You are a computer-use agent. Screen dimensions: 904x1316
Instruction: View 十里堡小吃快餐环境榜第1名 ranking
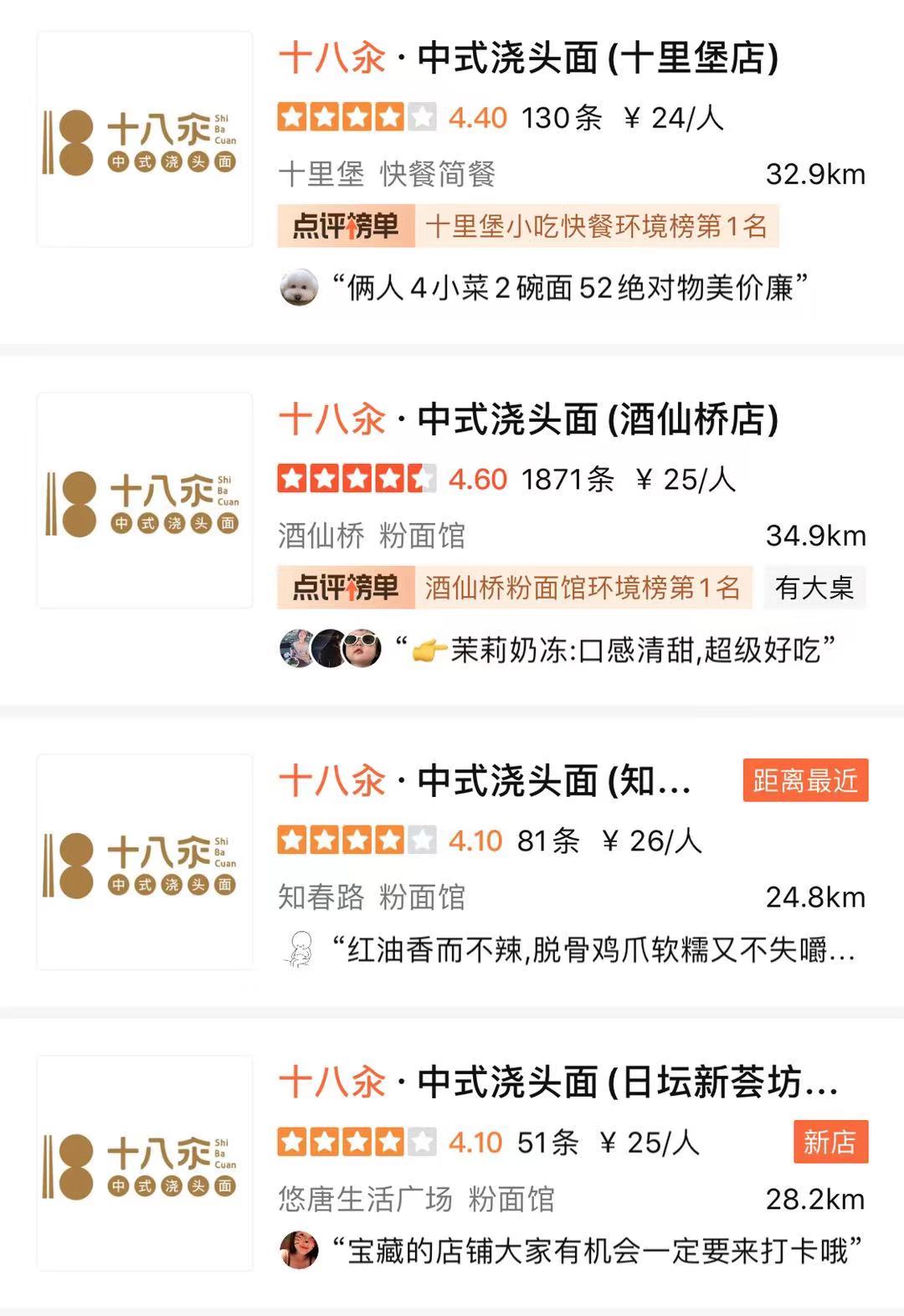[x=595, y=226]
